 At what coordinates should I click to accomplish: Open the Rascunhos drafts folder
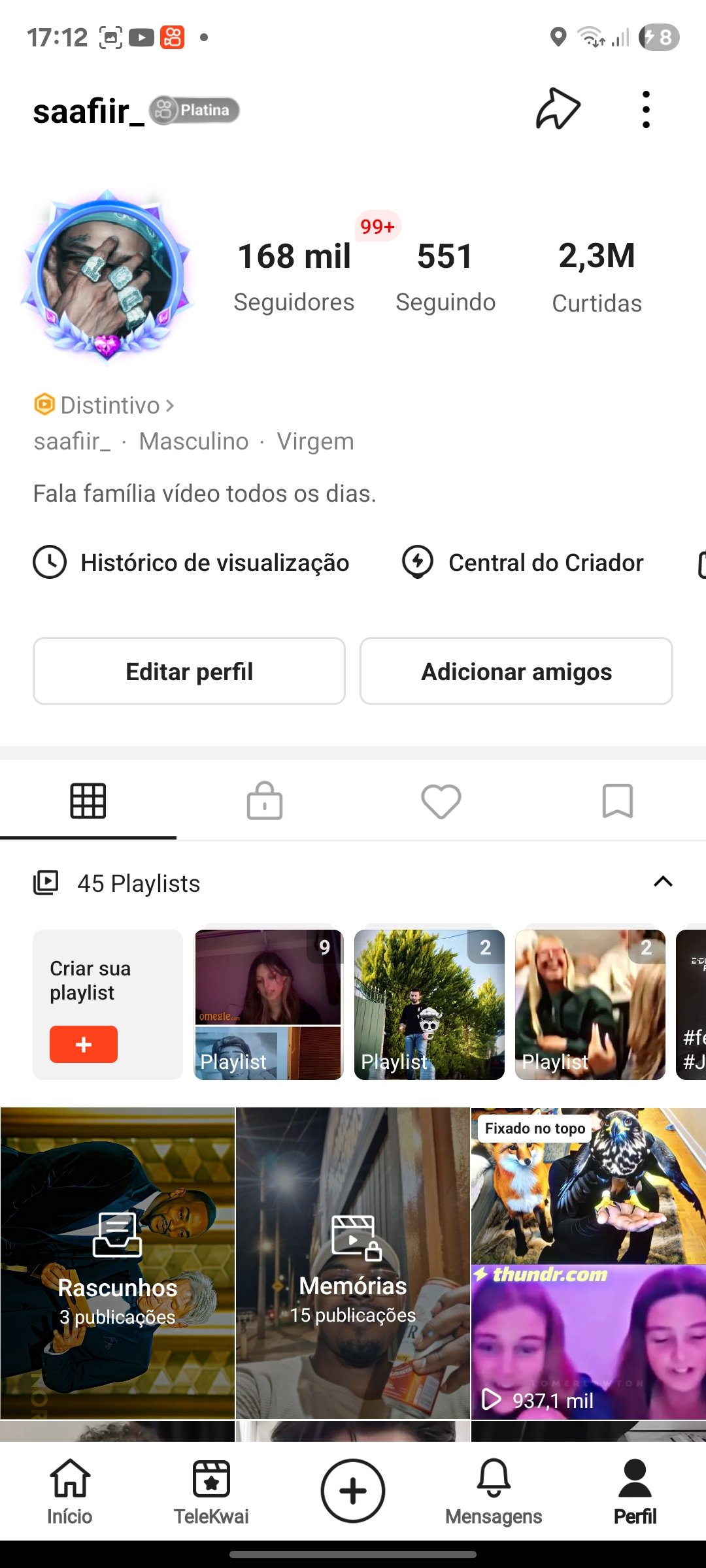pos(118,1262)
